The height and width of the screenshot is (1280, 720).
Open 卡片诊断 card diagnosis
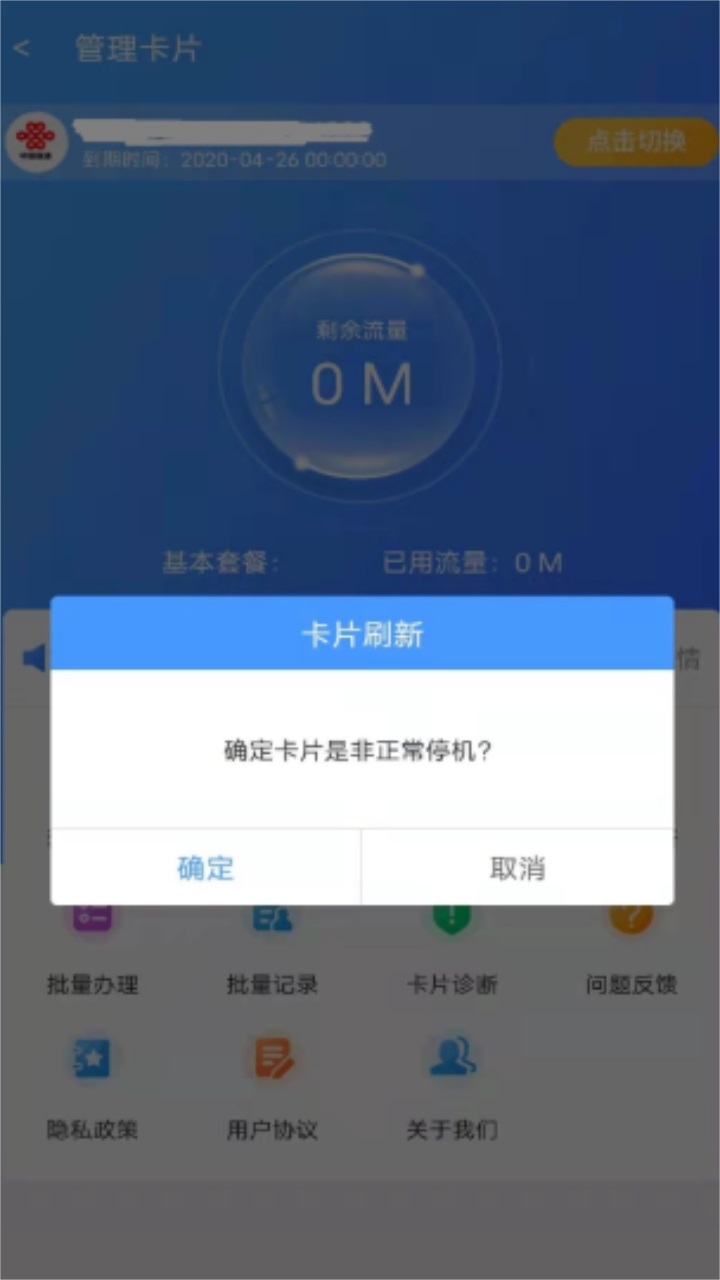[x=452, y=950]
